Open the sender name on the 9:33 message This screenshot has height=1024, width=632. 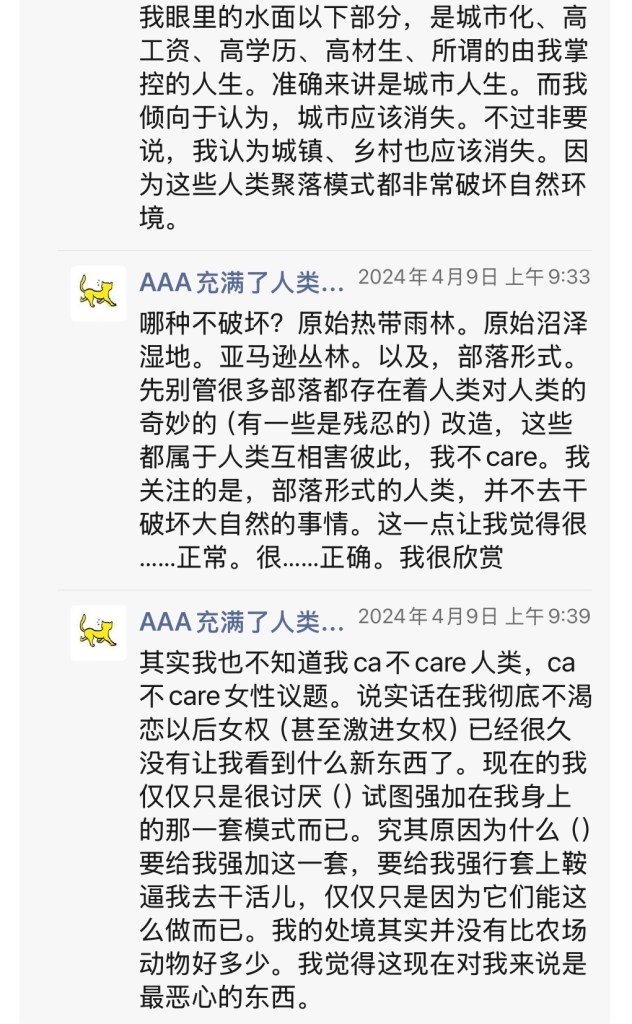(242, 283)
